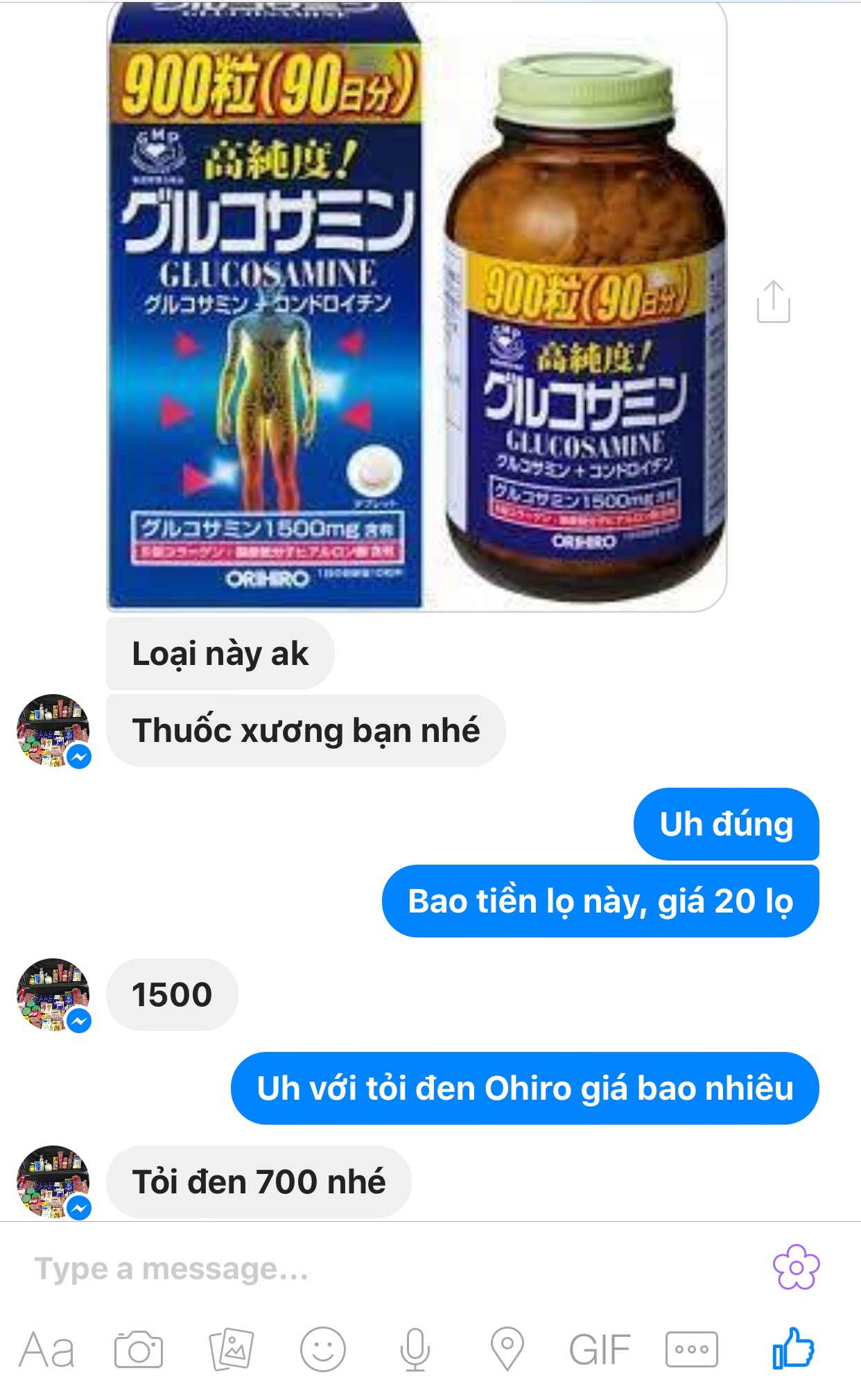Switch to text keyboard with Aa
Image resolution: width=861 pixels, height=1400 pixels.
(x=46, y=1350)
